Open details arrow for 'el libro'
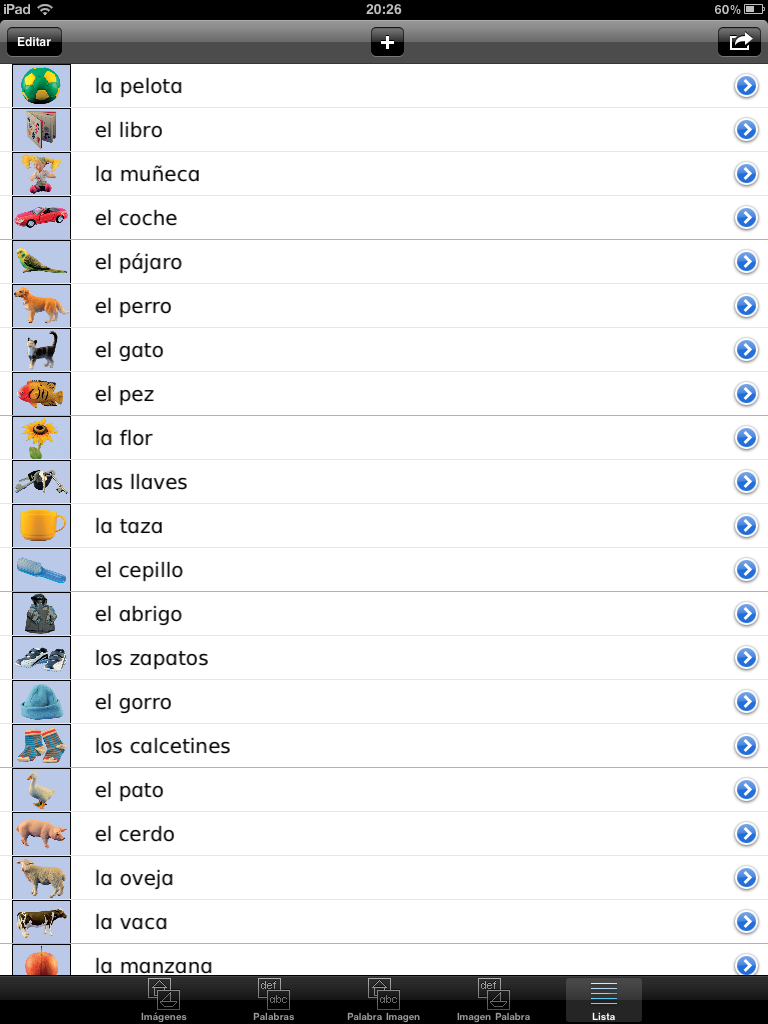 (745, 130)
